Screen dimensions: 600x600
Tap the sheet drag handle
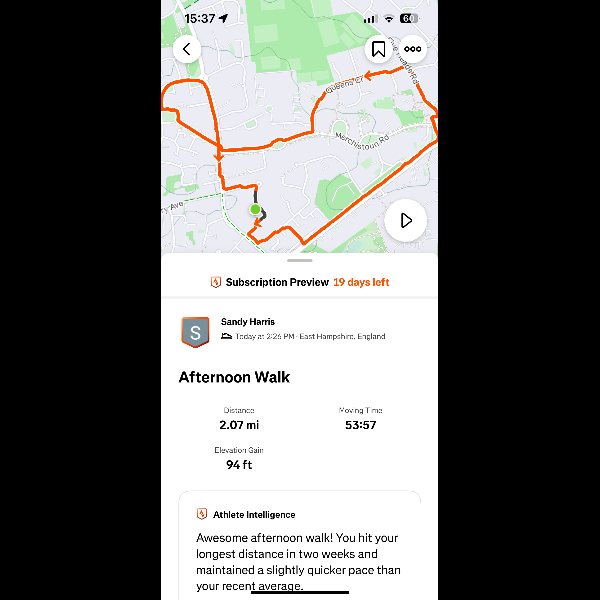pos(300,260)
